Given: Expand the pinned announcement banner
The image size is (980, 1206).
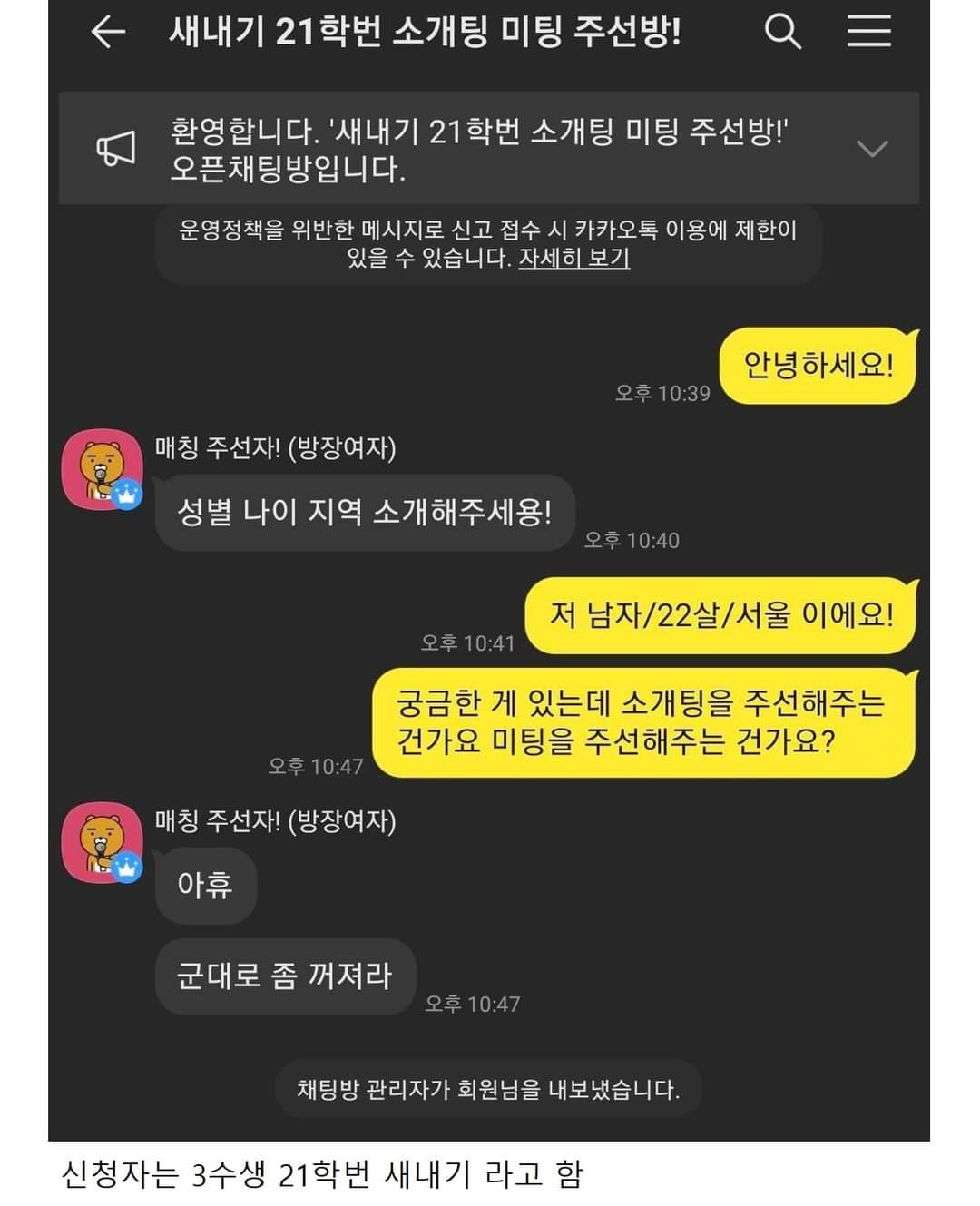Looking at the screenshot, I should coord(871,149).
